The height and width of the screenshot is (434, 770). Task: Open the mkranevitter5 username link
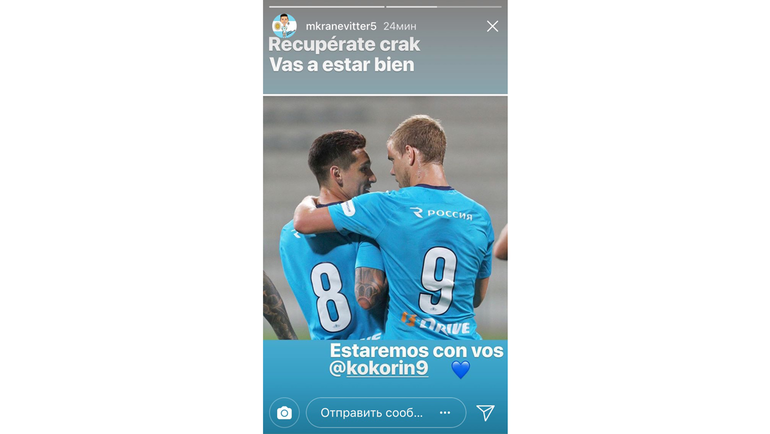tap(340, 26)
